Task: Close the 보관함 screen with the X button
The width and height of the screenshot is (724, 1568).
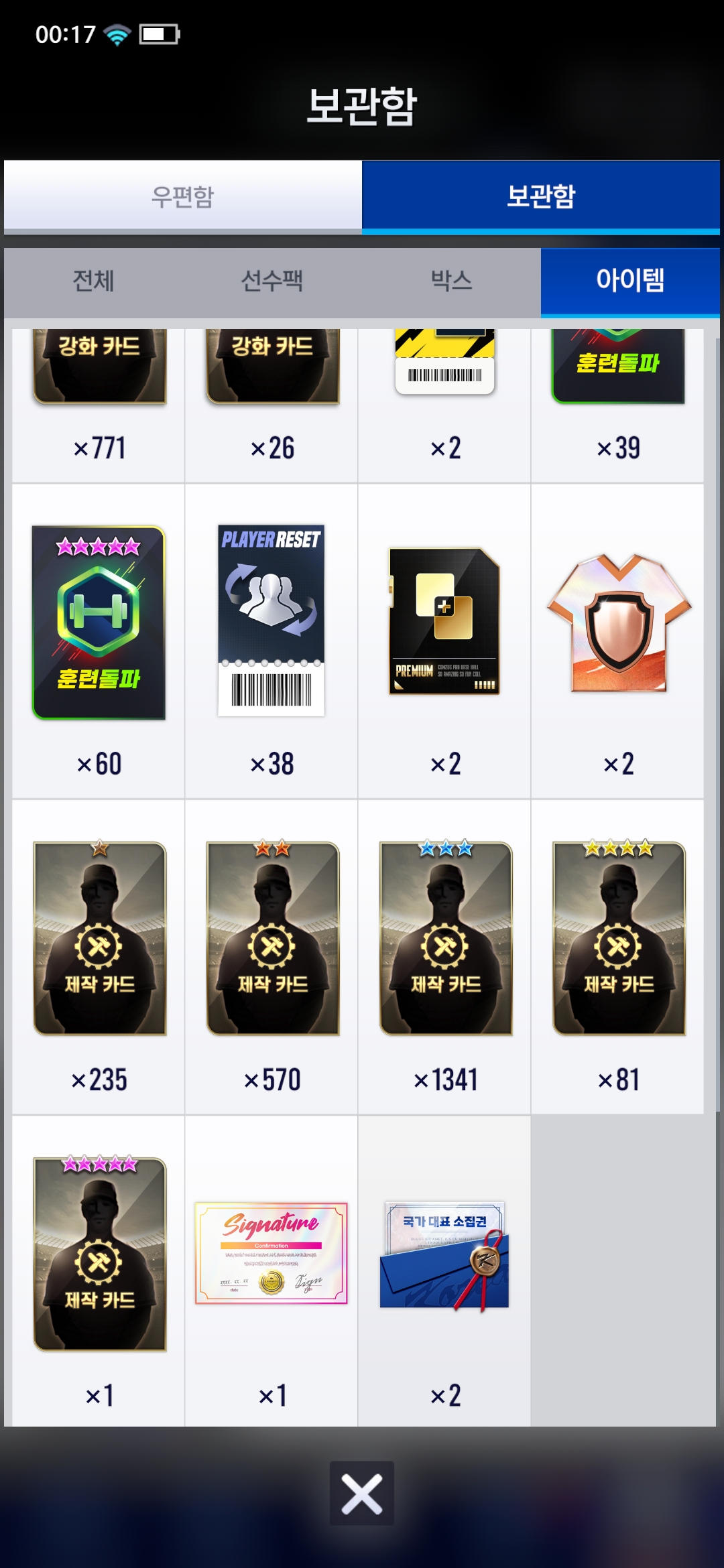Action: pos(361,1493)
